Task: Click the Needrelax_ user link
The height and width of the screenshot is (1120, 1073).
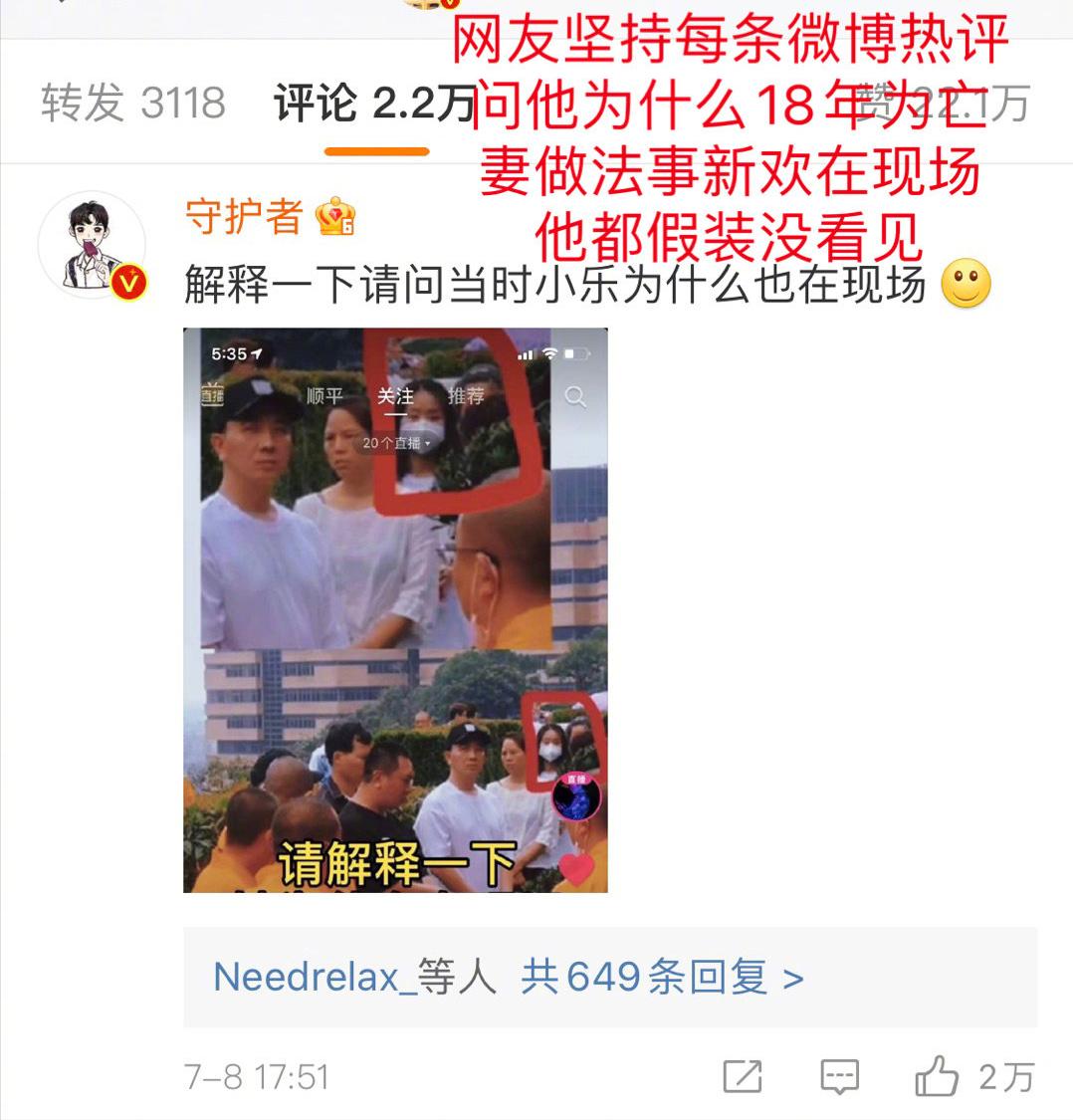Action: 299,979
